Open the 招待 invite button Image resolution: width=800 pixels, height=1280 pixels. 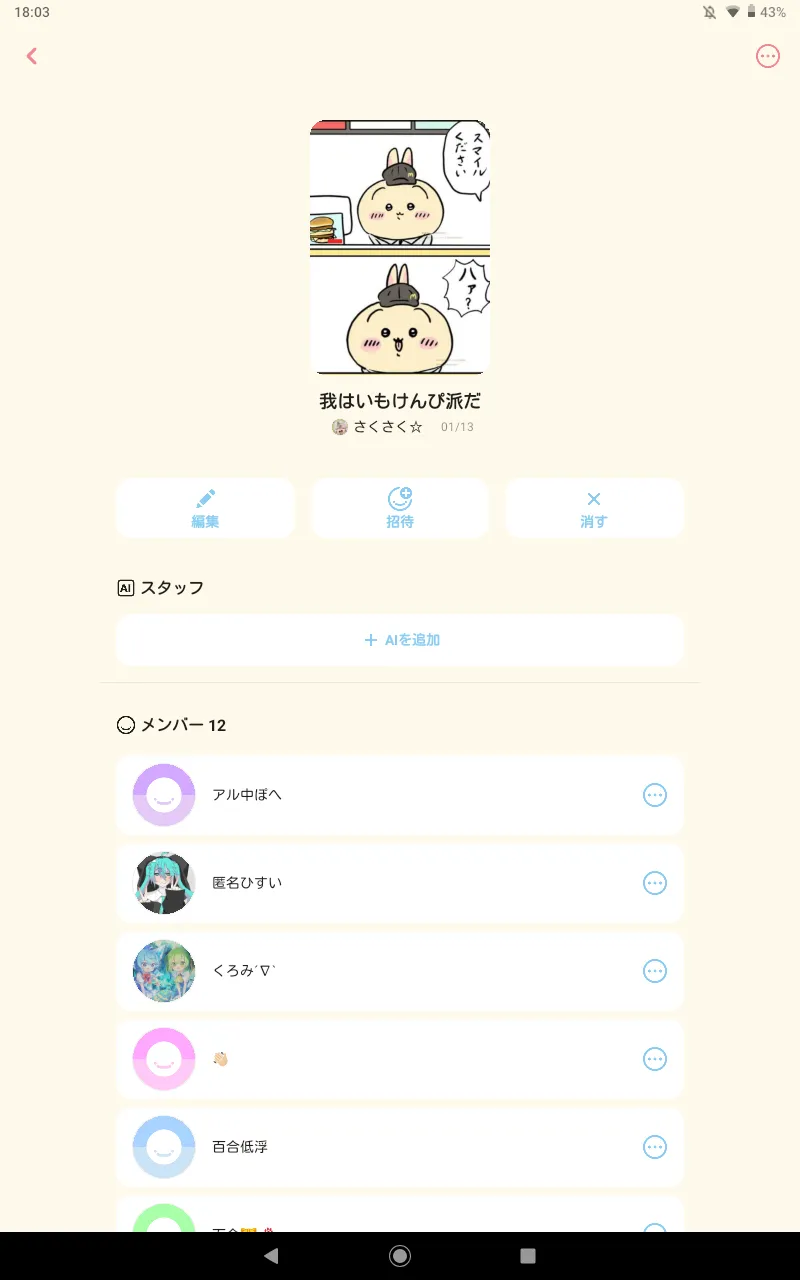tap(400, 508)
